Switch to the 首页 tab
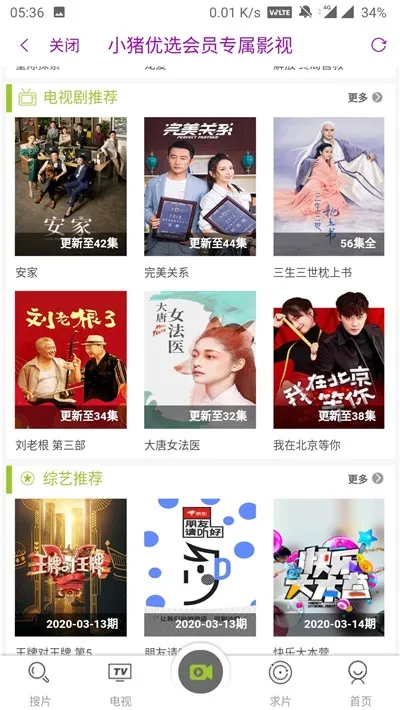Screen dimensions: 400x710 tap(360, 684)
